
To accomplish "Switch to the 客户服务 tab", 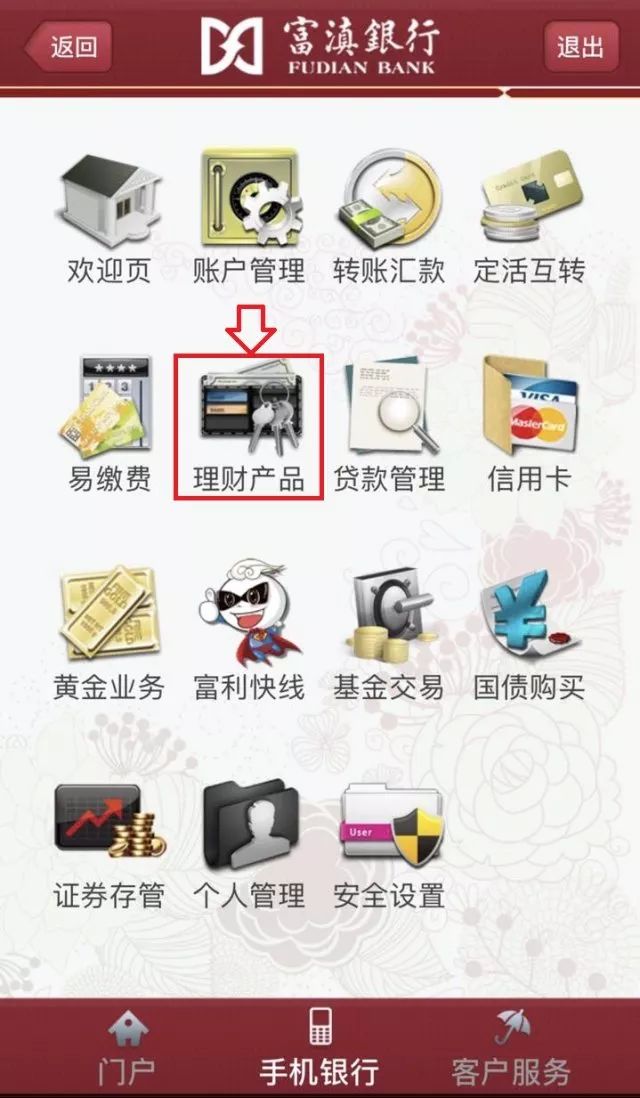I will (x=510, y=1048).
